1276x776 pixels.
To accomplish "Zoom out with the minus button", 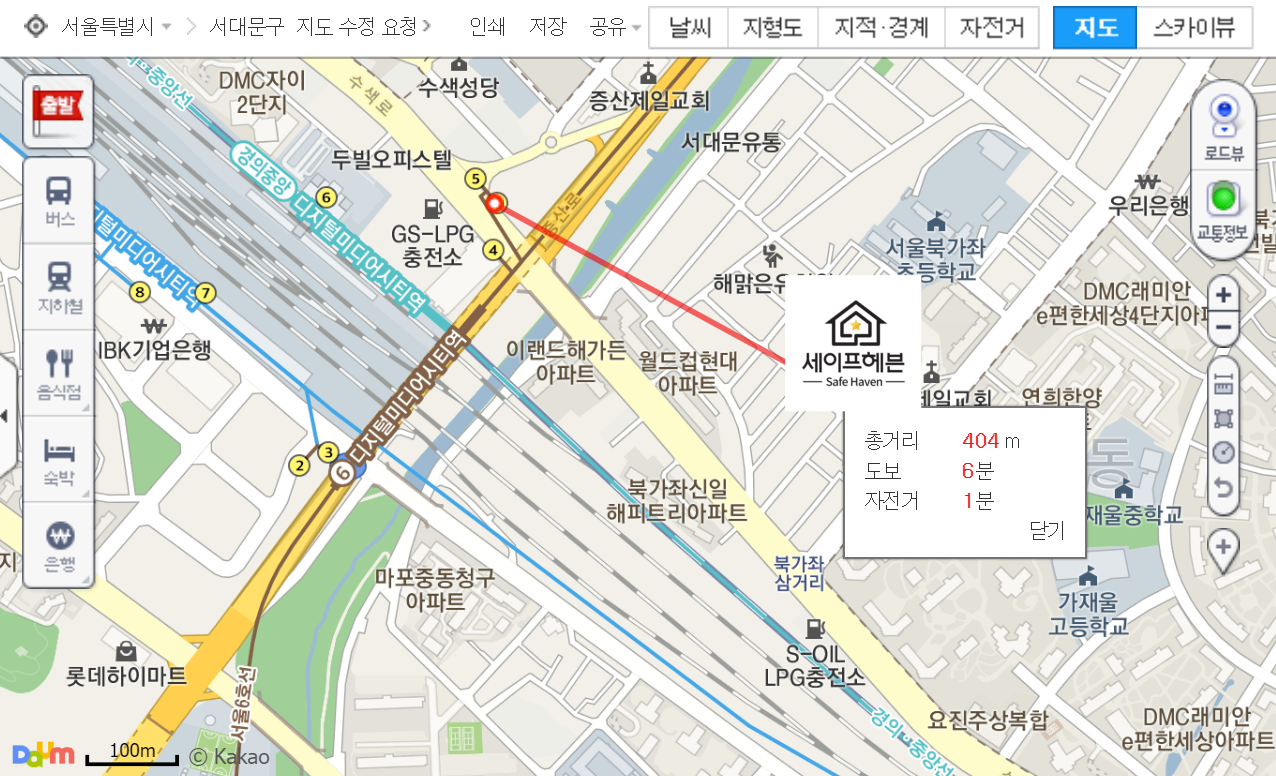I will tap(1224, 329).
